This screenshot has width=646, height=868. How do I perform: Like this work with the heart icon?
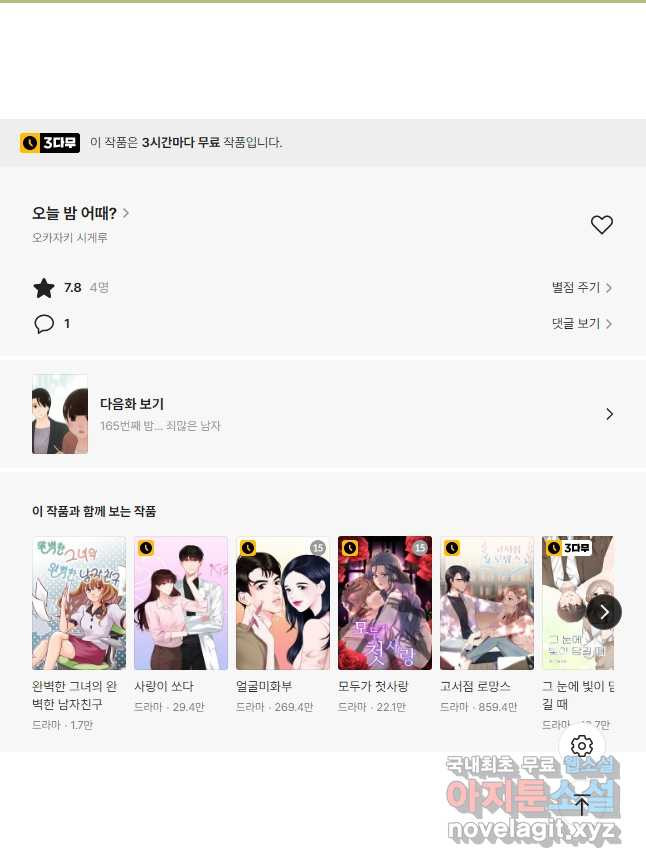tap(601, 225)
